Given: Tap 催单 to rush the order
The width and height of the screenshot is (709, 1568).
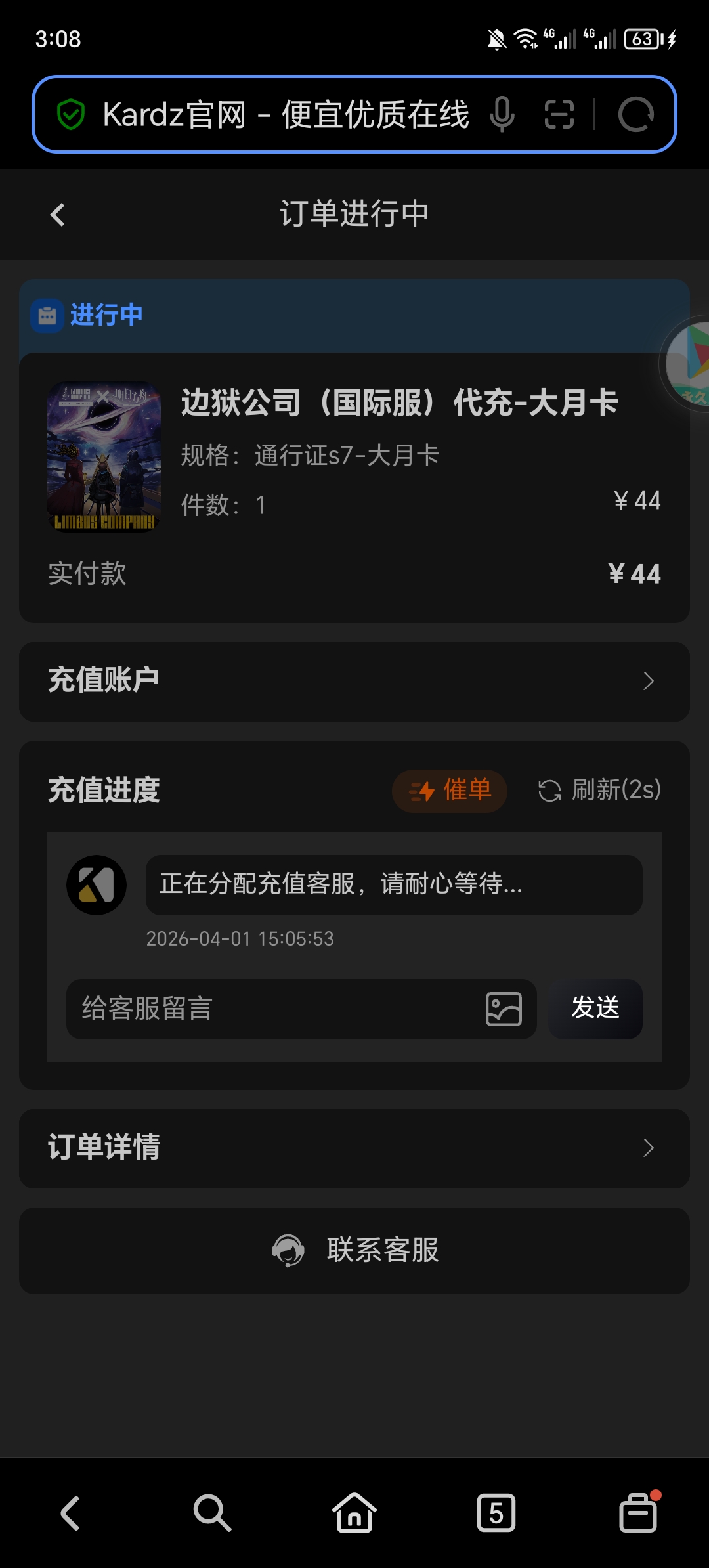Looking at the screenshot, I should pyautogui.click(x=450, y=791).
